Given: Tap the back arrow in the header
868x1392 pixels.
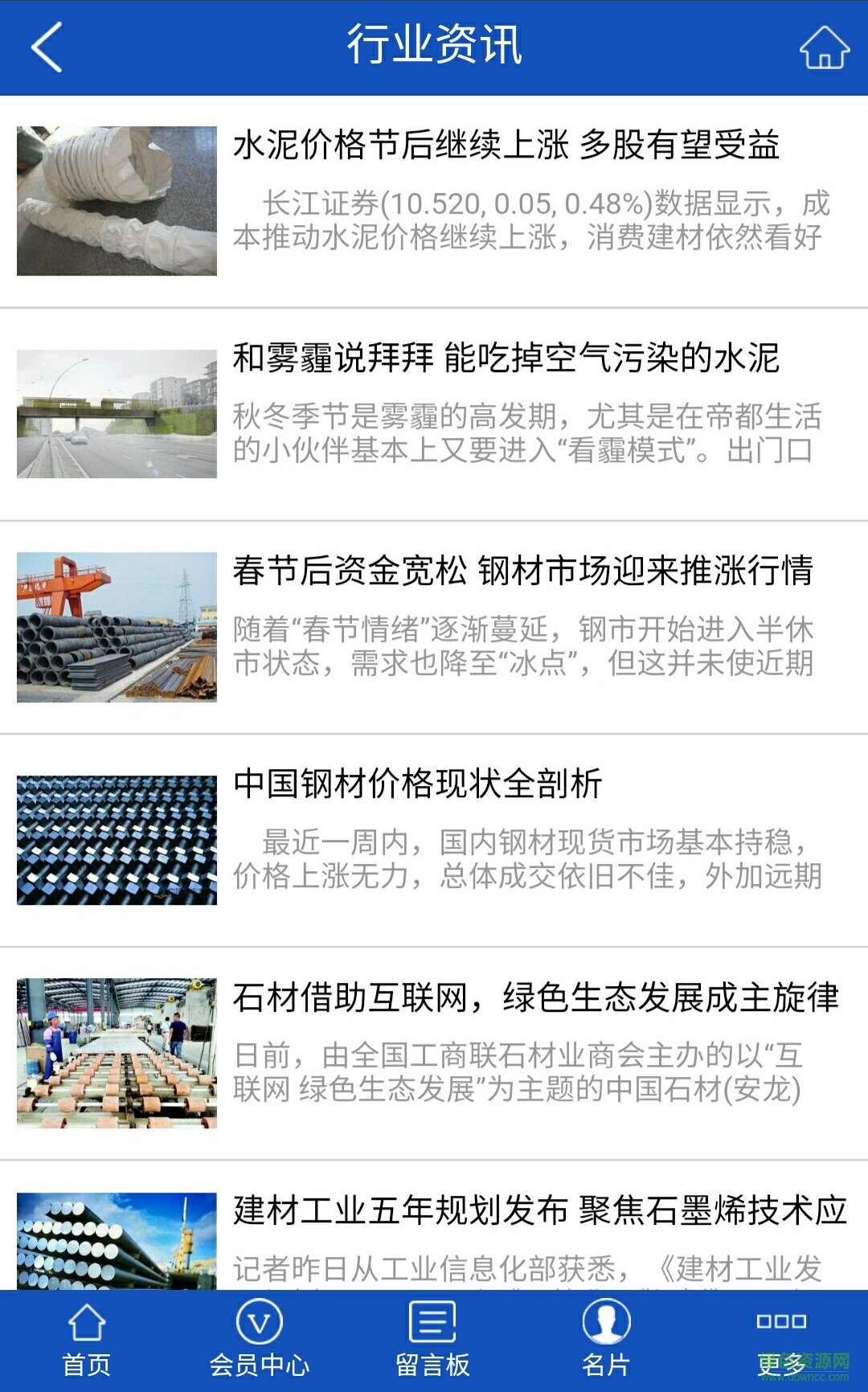Looking at the screenshot, I should pos(46,48).
